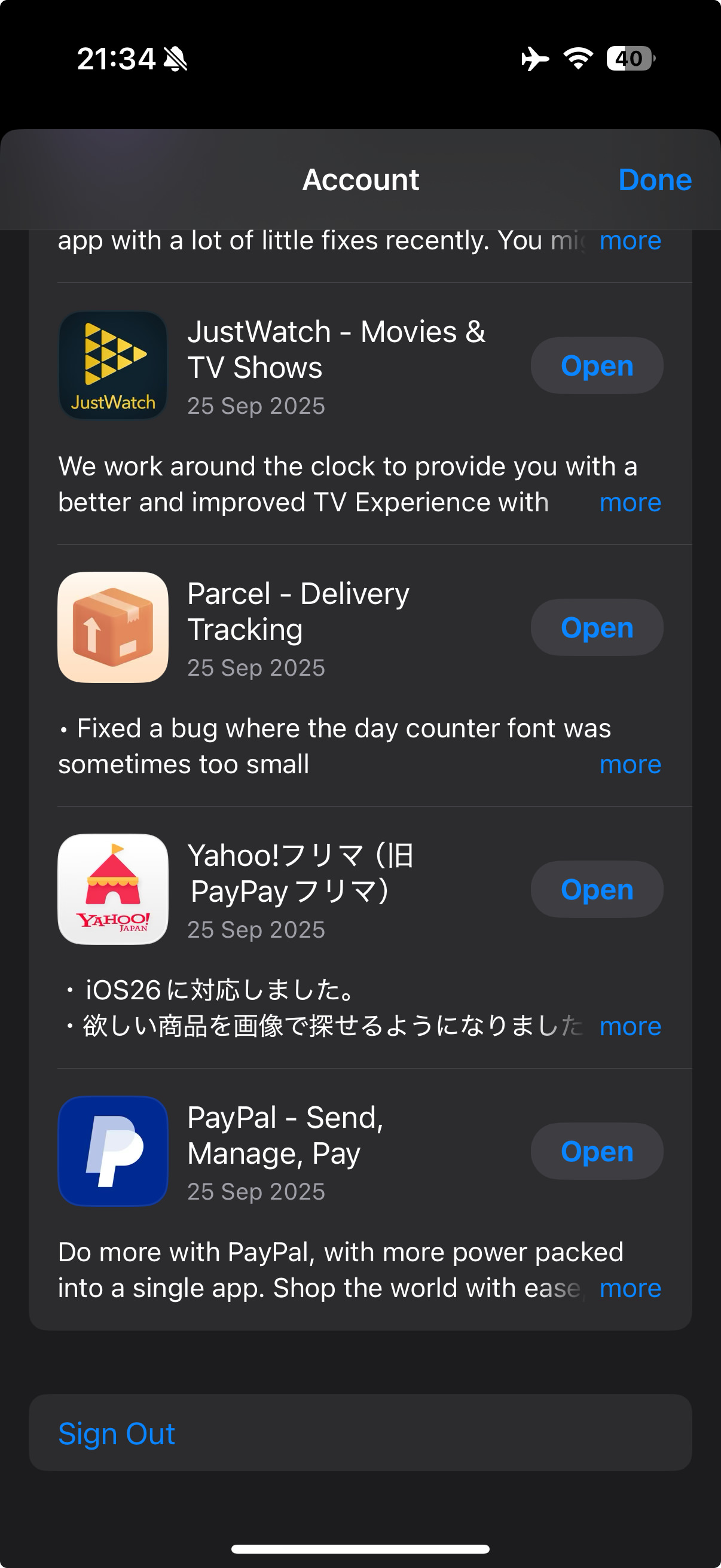Image resolution: width=721 pixels, height=1568 pixels.
Task: View the Parcel app icon page
Action: pyautogui.click(x=113, y=627)
